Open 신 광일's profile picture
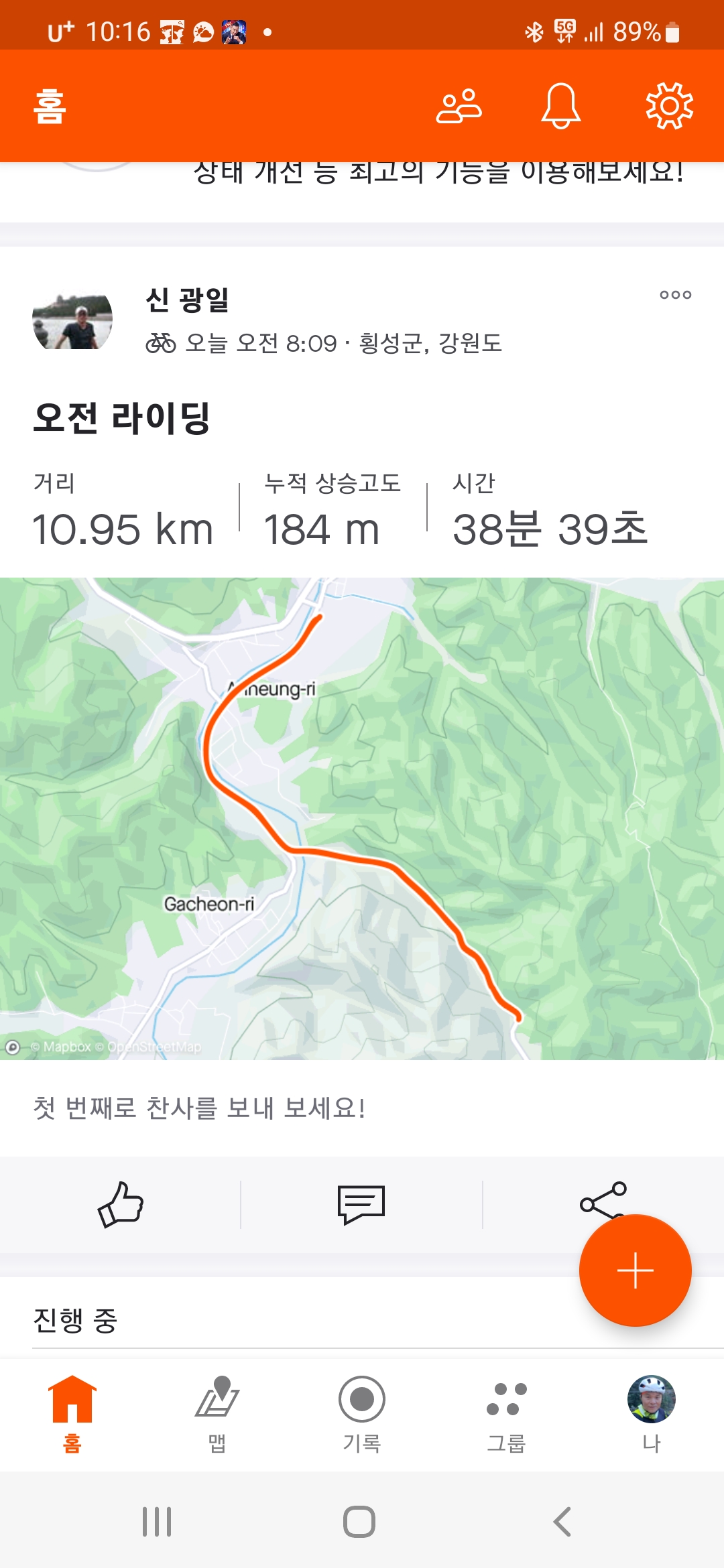 click(x=72, y=320)
